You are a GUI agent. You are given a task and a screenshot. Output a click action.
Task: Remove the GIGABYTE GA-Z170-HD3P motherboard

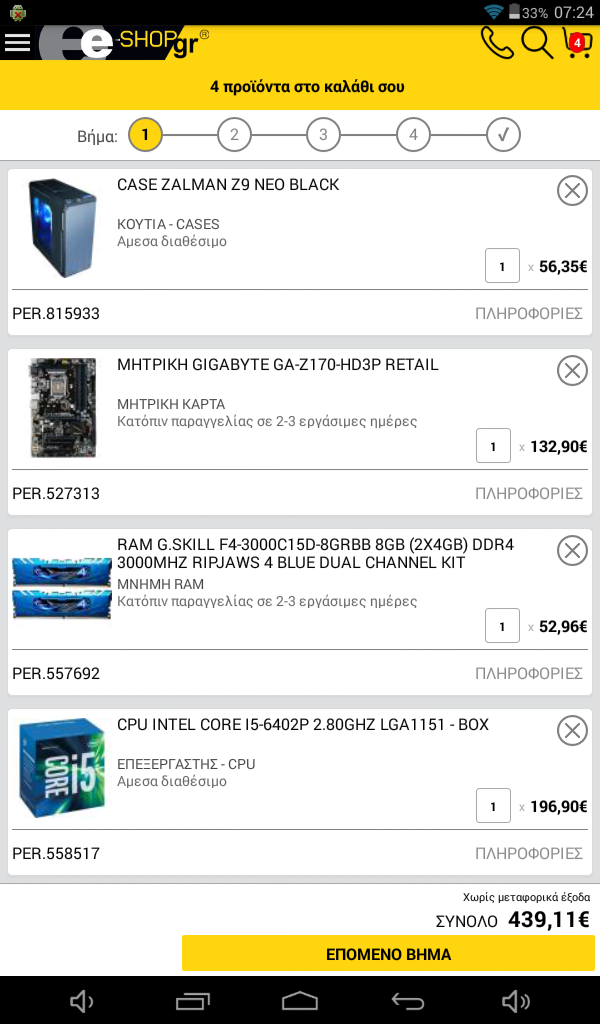572,370
